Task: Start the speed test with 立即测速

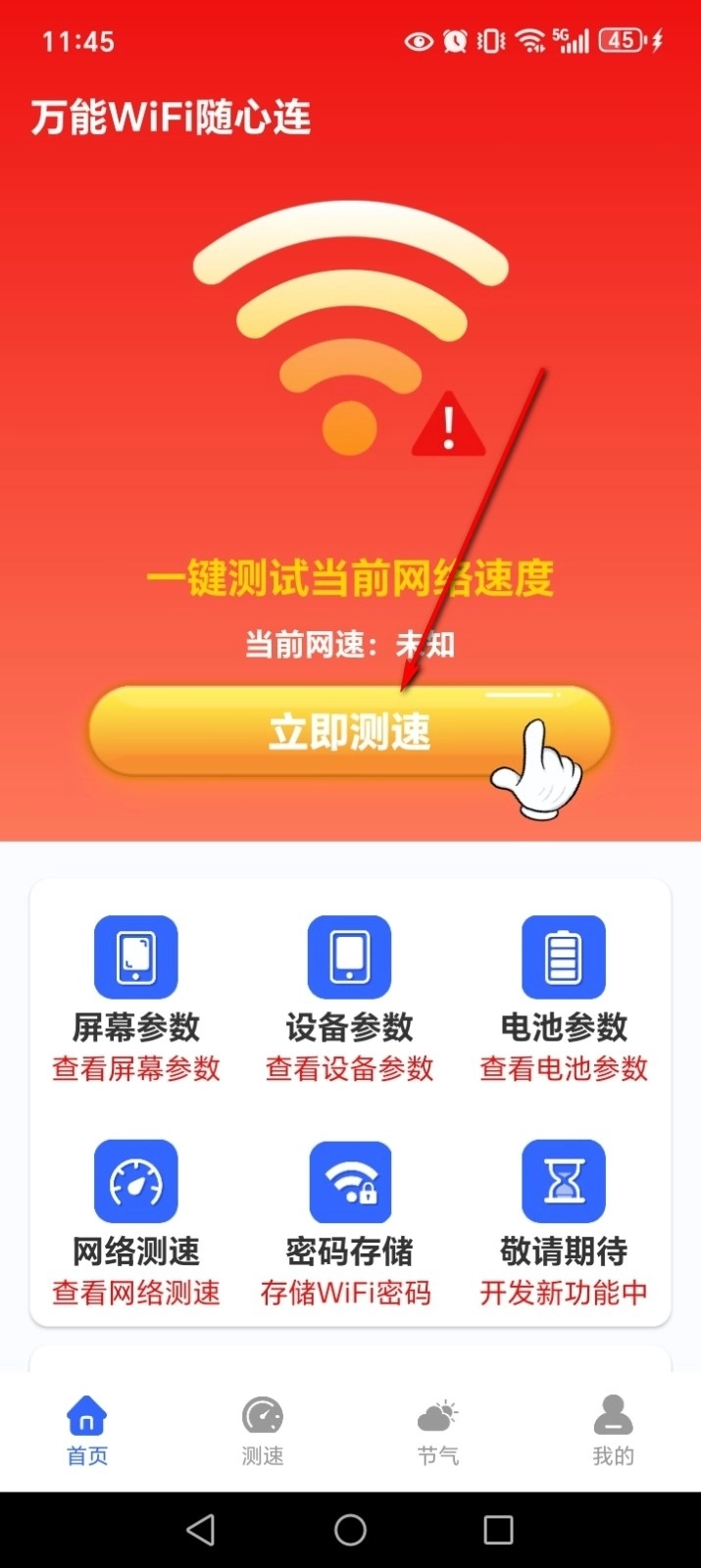Action: click(349, 732)
